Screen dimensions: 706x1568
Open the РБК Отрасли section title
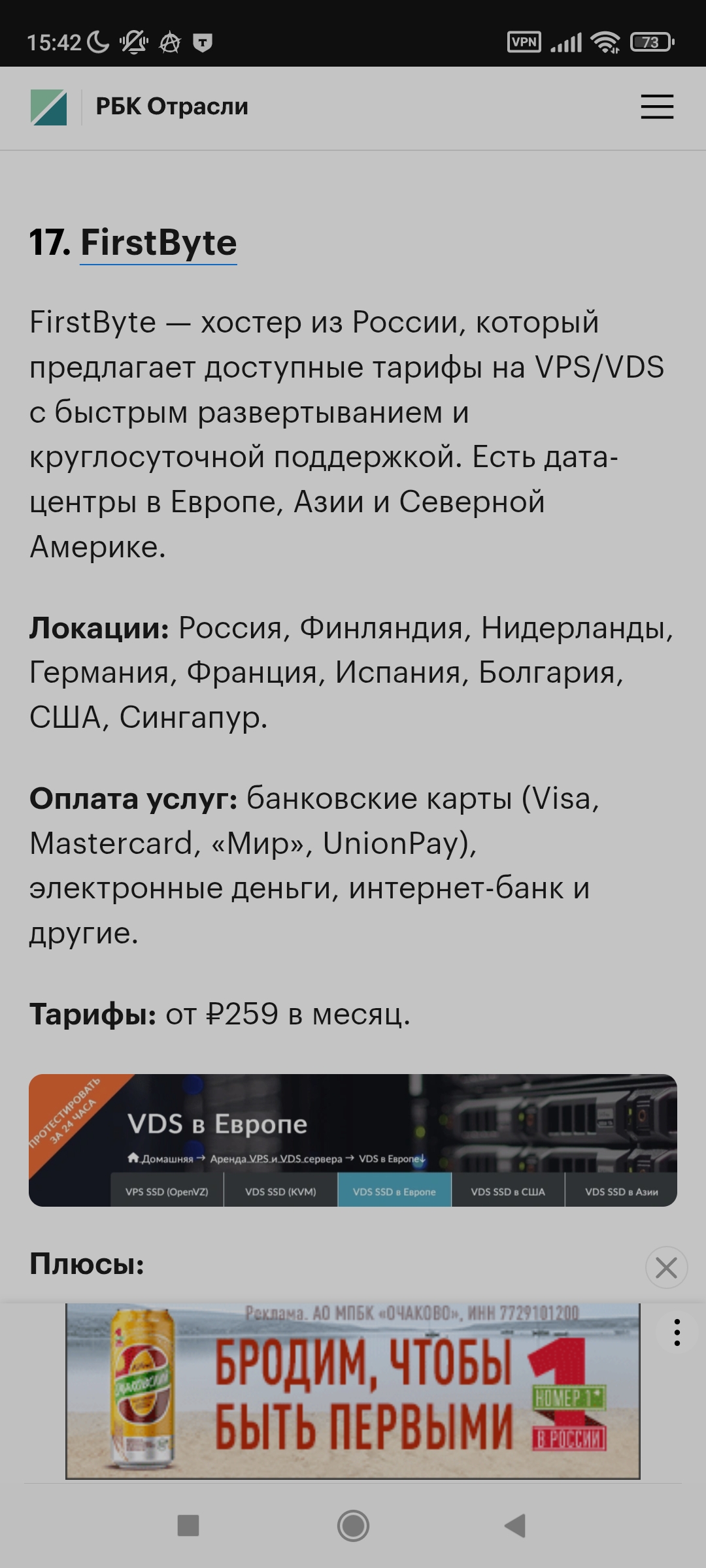click(x=172, y=106)
